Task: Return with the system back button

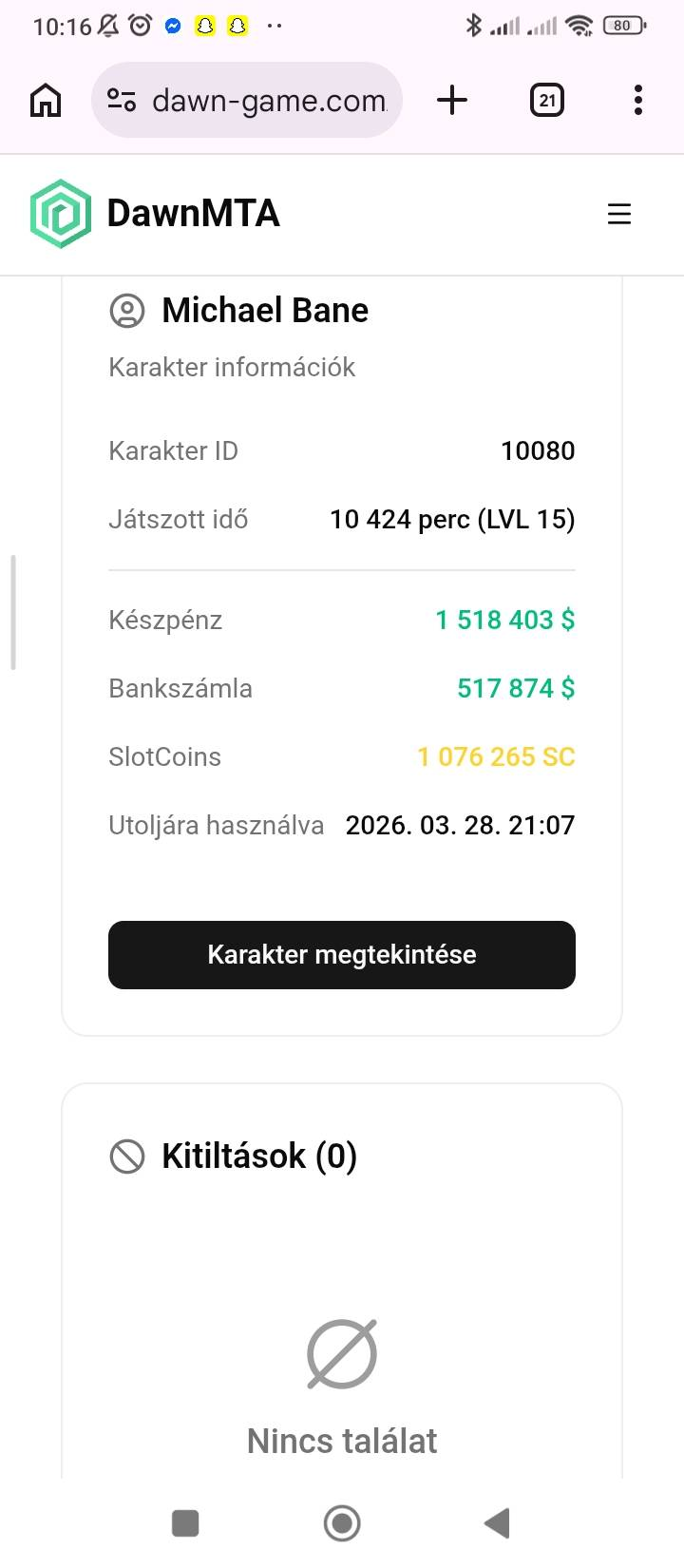Action: (497, 1522)
